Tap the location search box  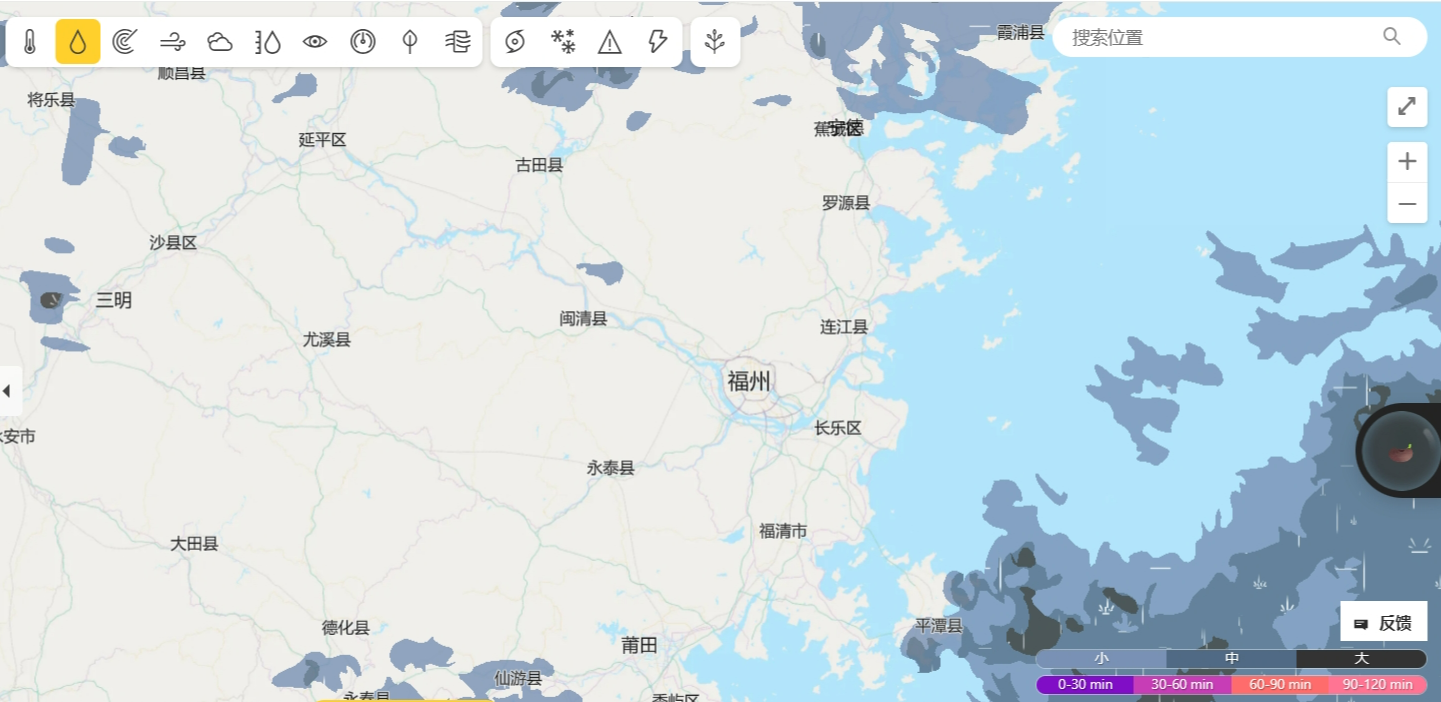[1220, 37]
